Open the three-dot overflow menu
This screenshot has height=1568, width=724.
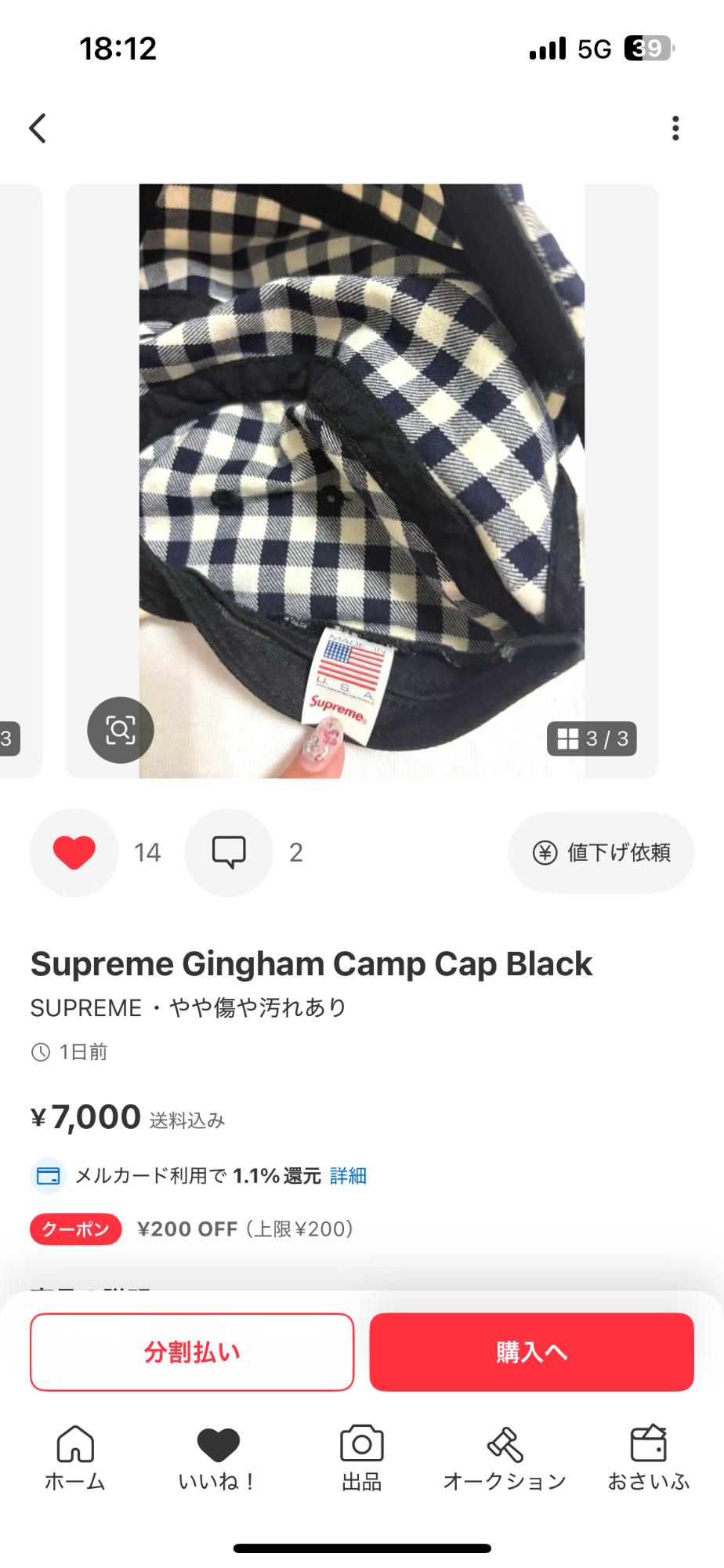click(675, 128)
